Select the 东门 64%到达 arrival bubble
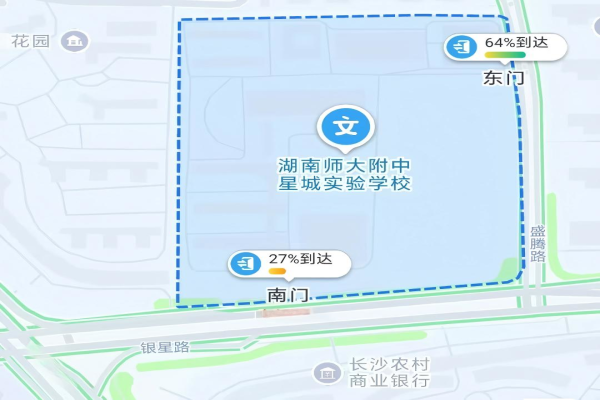 coord(505,47)
